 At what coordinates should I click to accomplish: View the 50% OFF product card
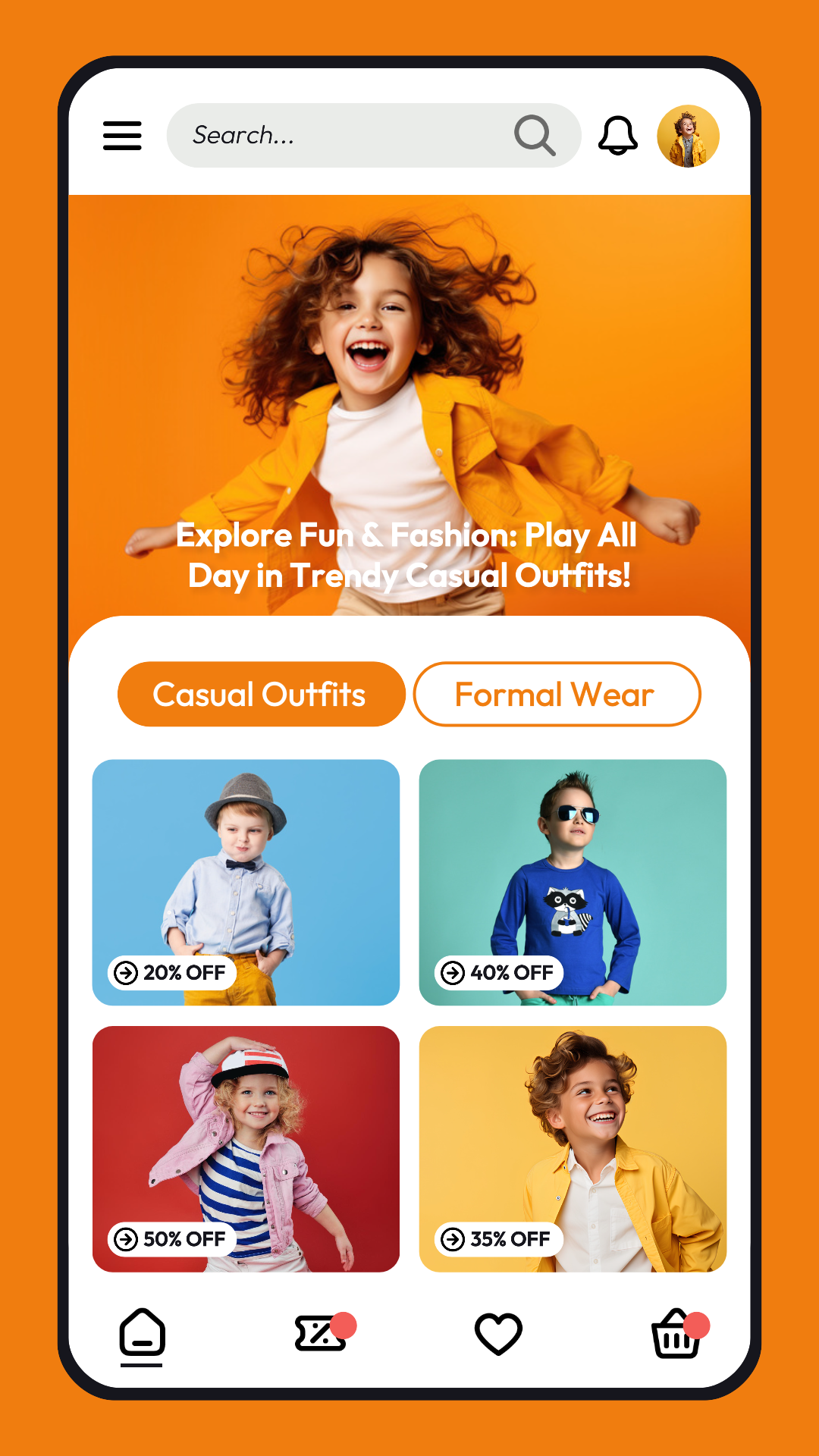pyautogui.click(x=246, y=1149)
